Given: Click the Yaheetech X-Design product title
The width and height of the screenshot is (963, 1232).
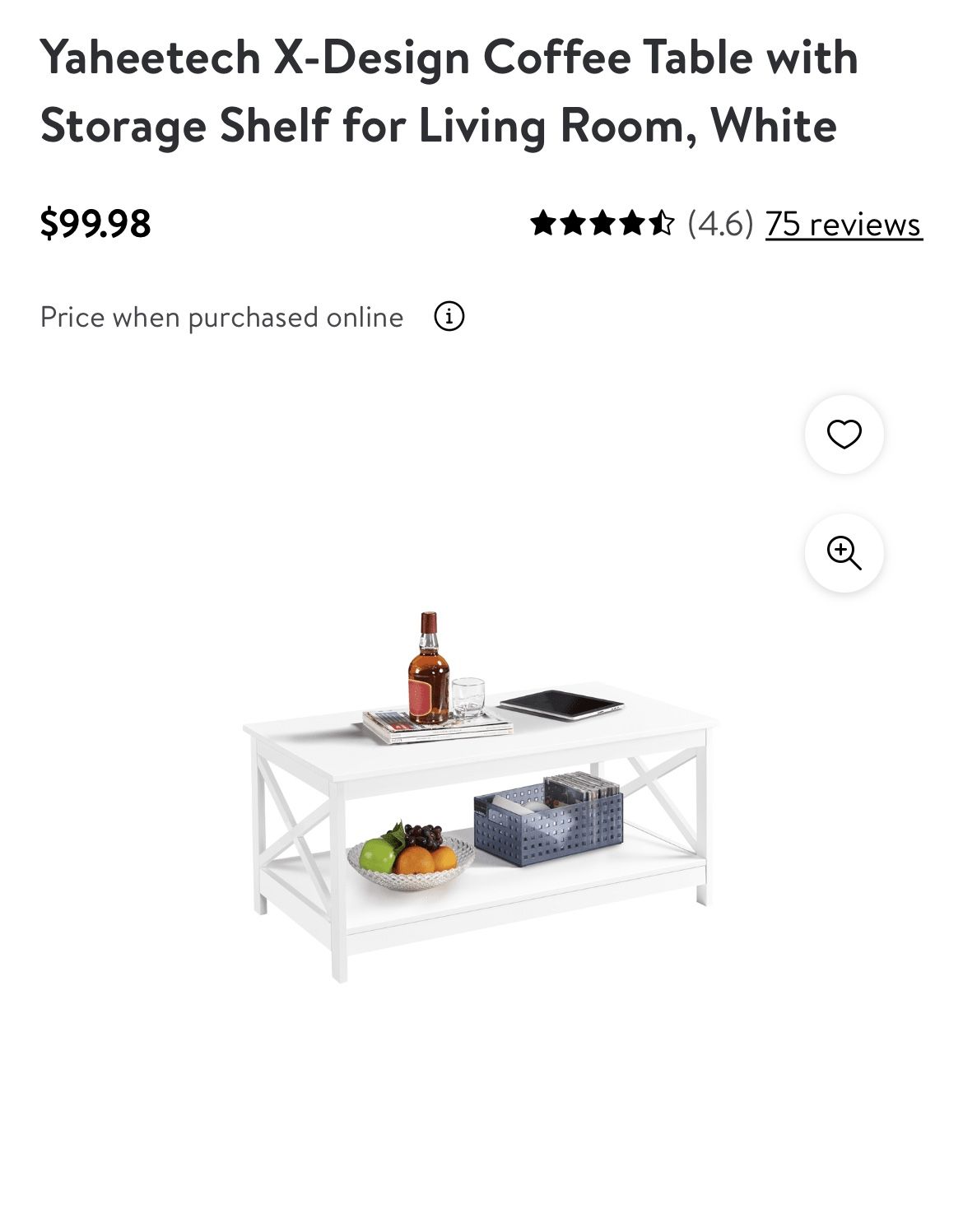Looking at the screenshot, I should point(436,91).
